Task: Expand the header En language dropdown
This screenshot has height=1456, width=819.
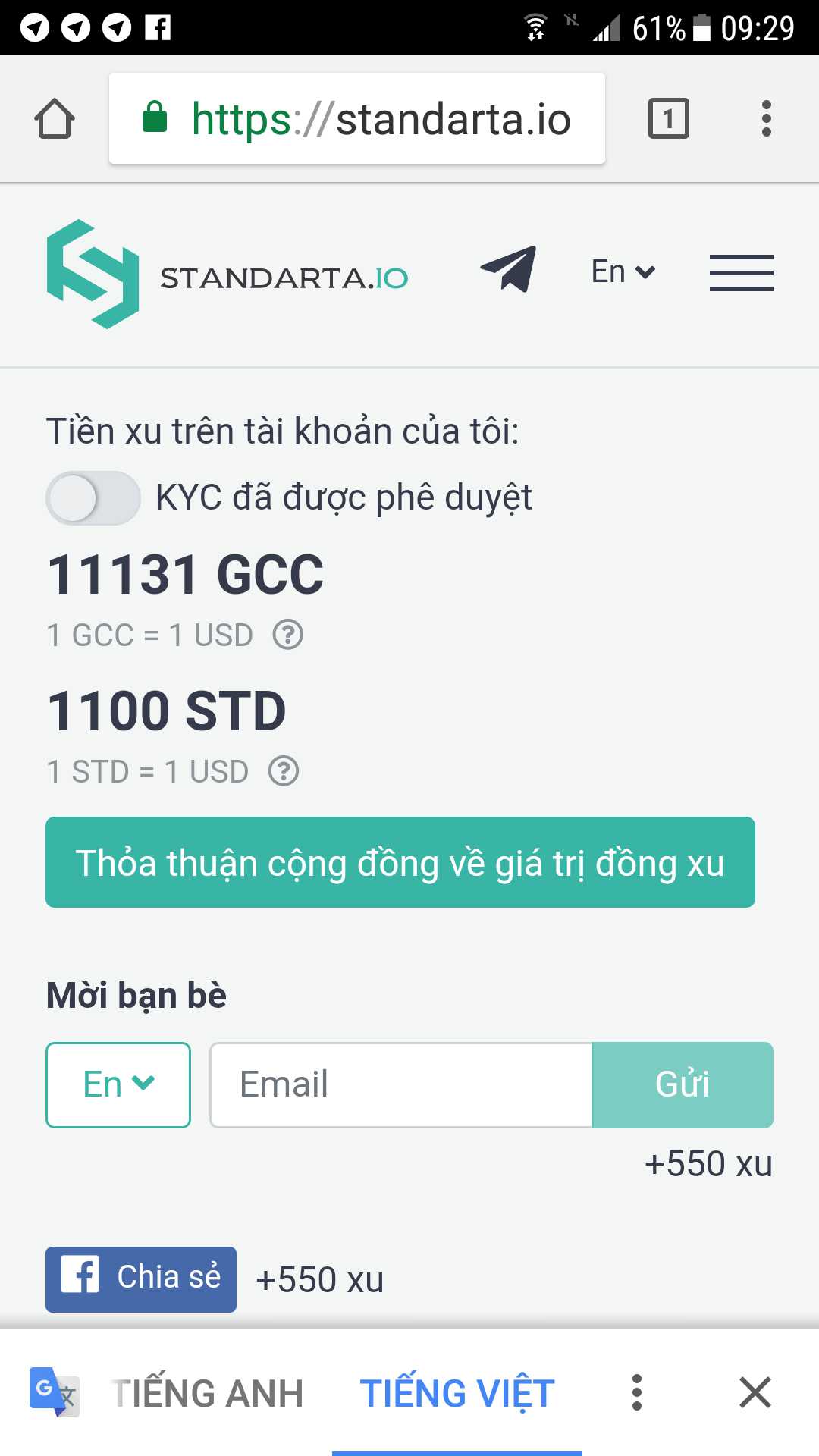Action: [x=623, y=271]
